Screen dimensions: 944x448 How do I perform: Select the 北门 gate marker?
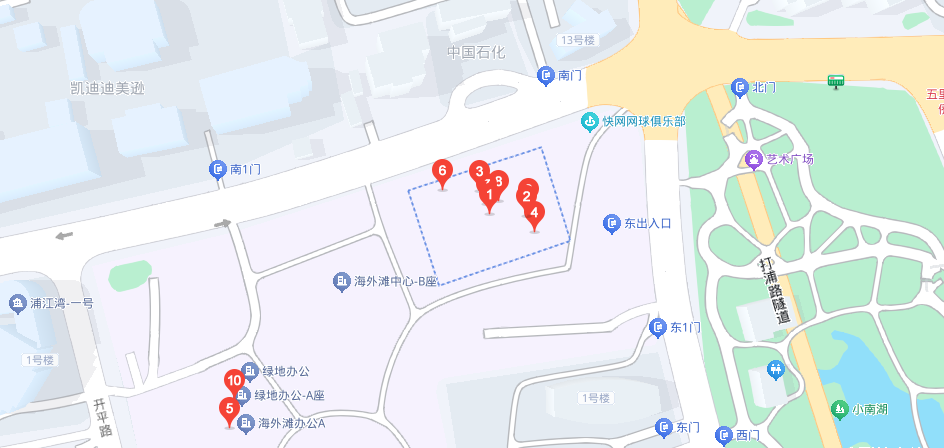click(x=740, y=87)
